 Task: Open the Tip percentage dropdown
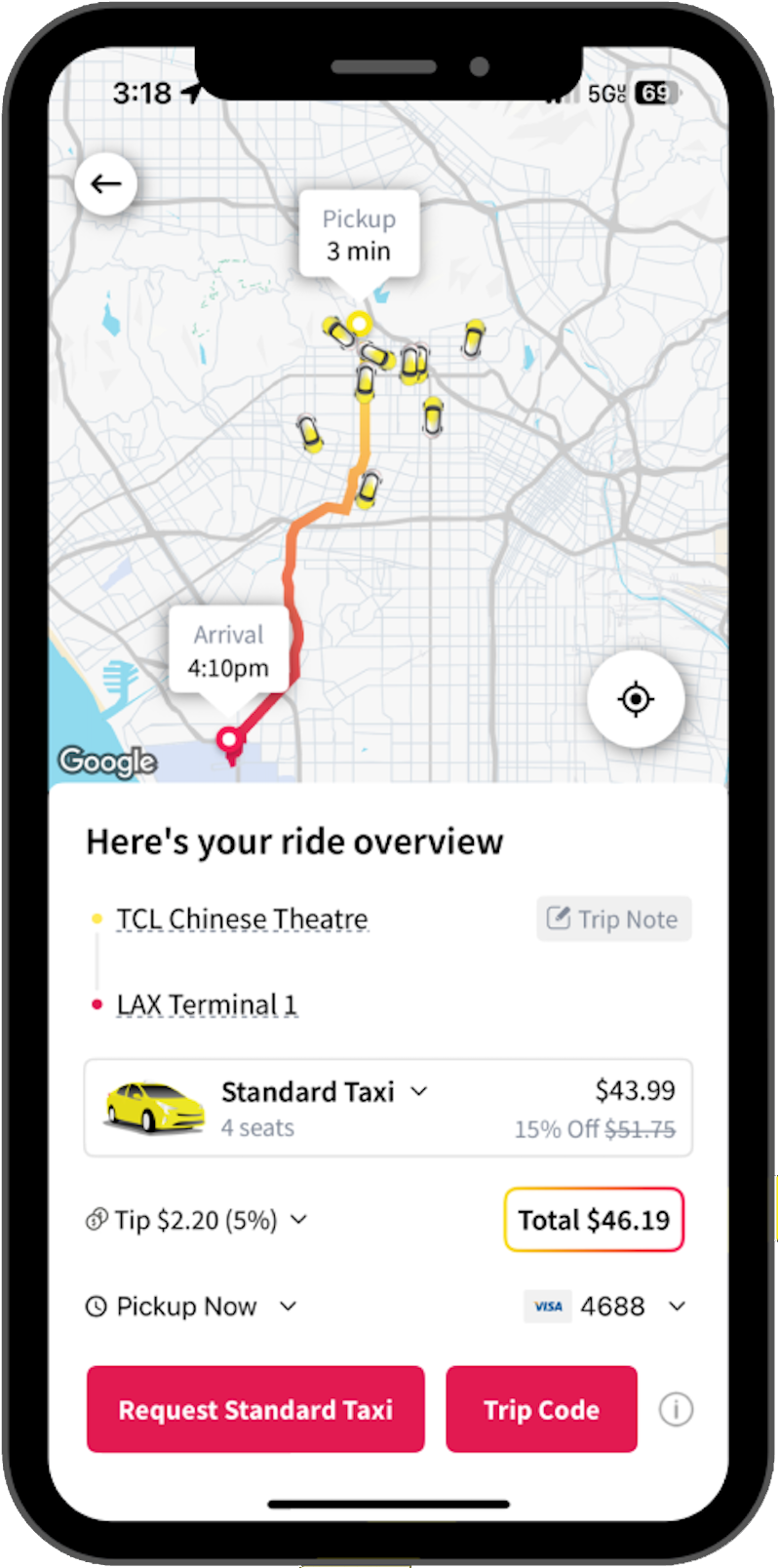point(298,1219)
